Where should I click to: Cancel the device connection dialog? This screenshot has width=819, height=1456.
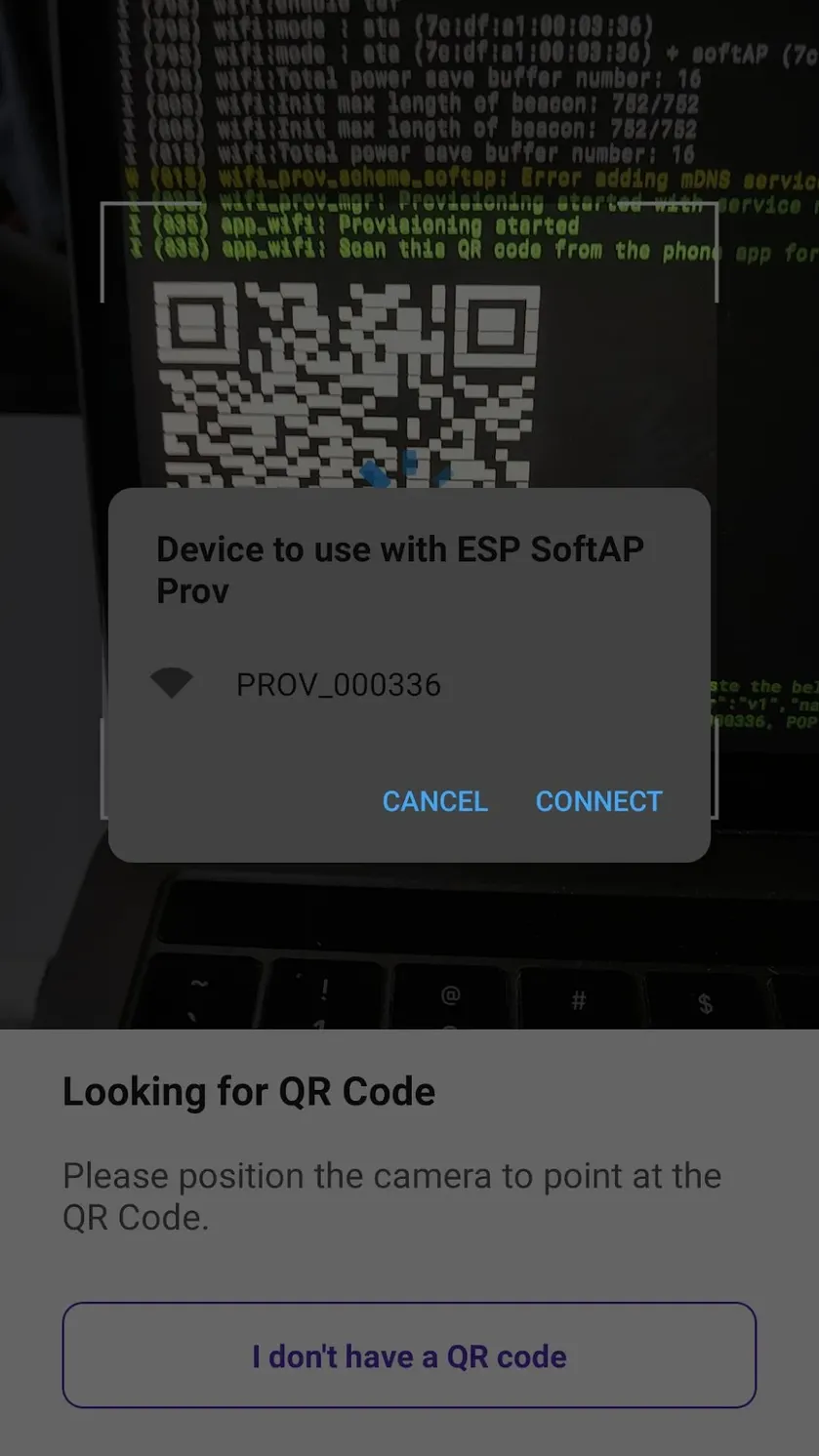(x=434, y=801)
